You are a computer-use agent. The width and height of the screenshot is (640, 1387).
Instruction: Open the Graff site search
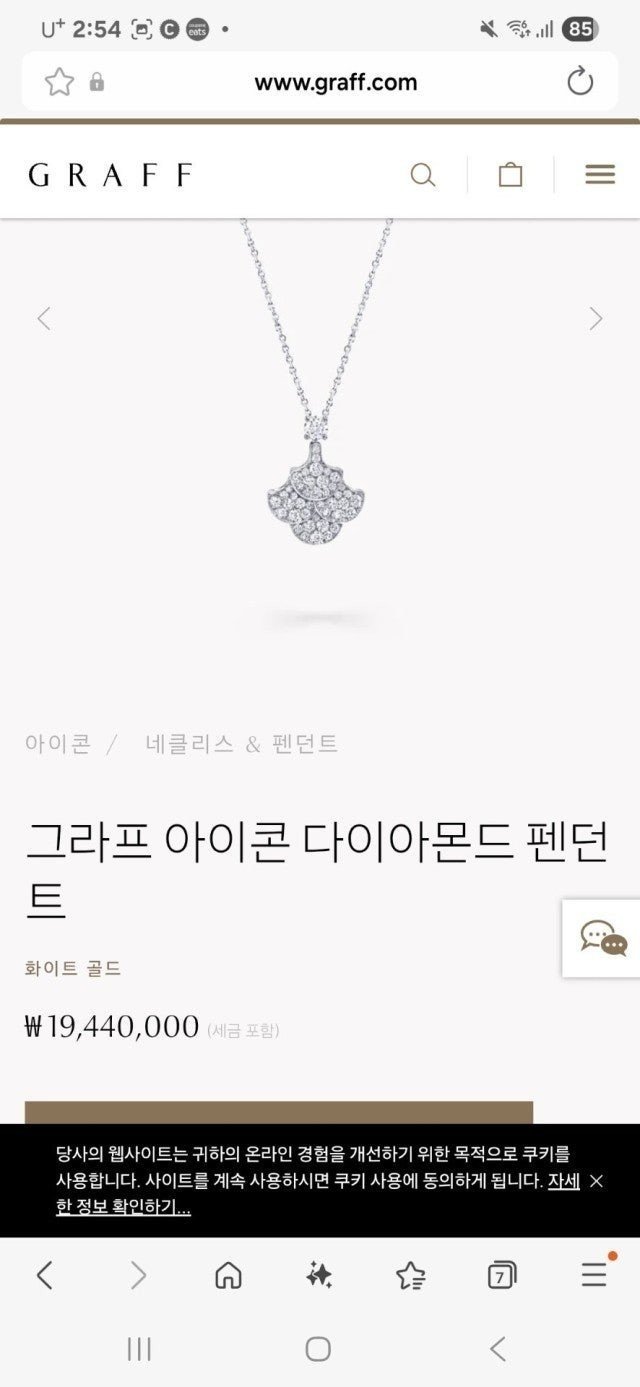coord(423,175)
